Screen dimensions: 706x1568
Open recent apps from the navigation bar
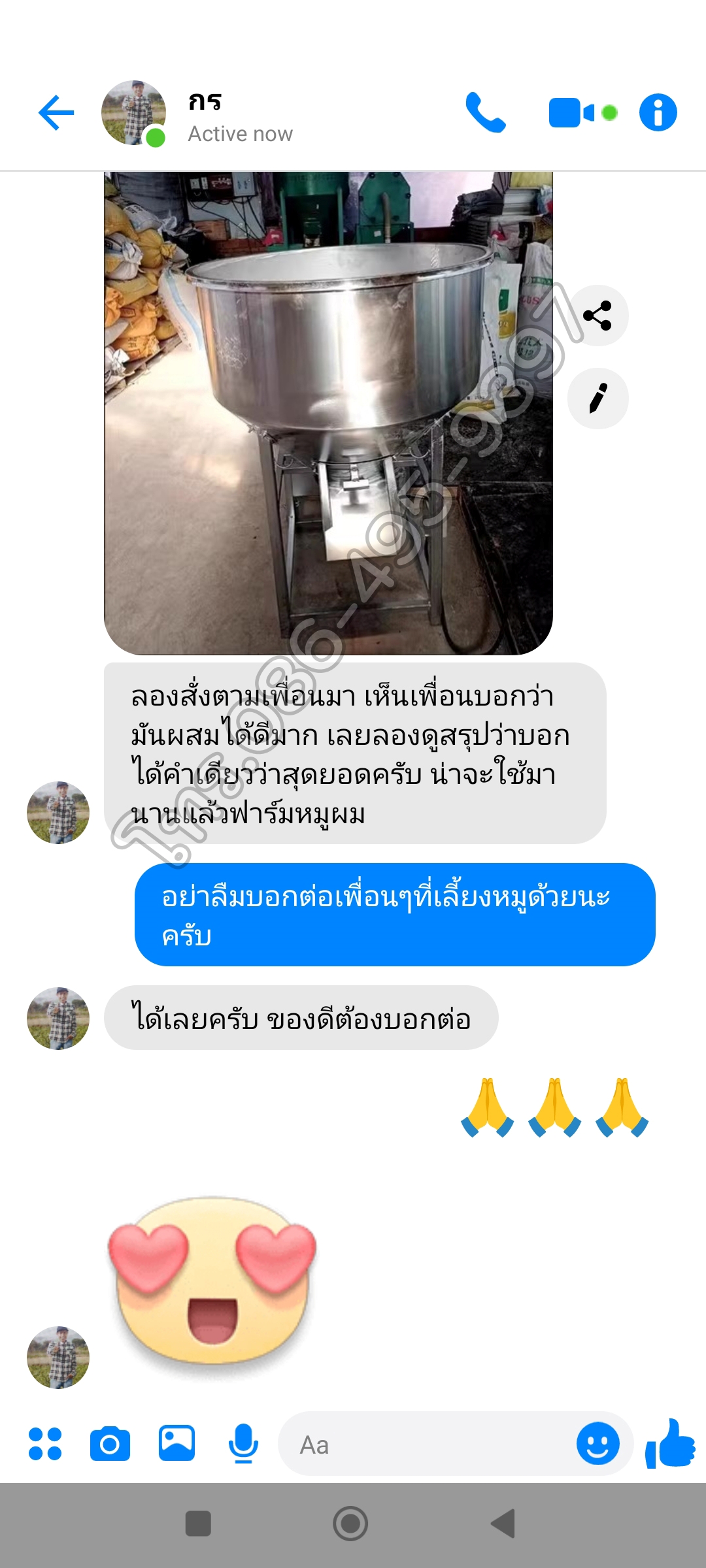pos(198,1524)
